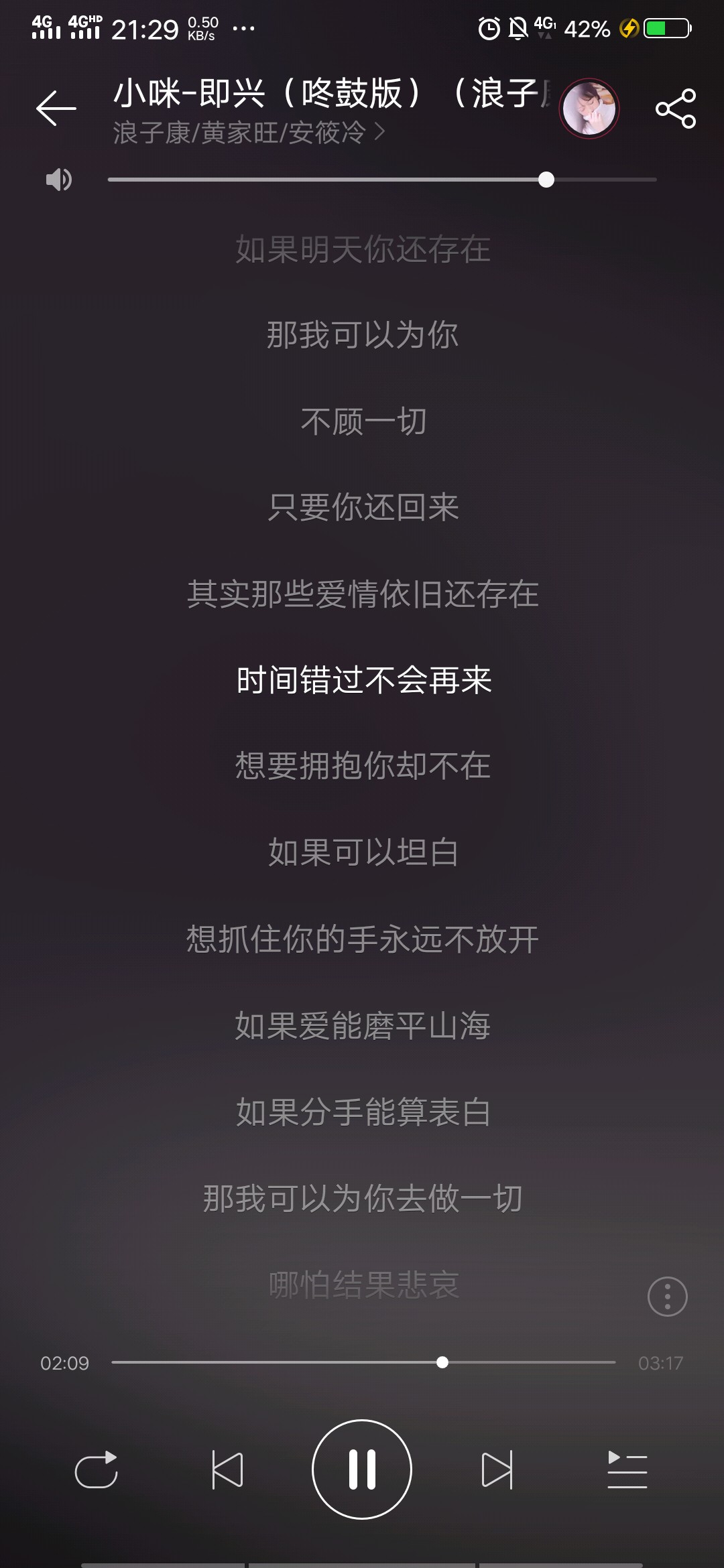Change the repeat mode
The image size is (724, 1568).
point(96,1469)
